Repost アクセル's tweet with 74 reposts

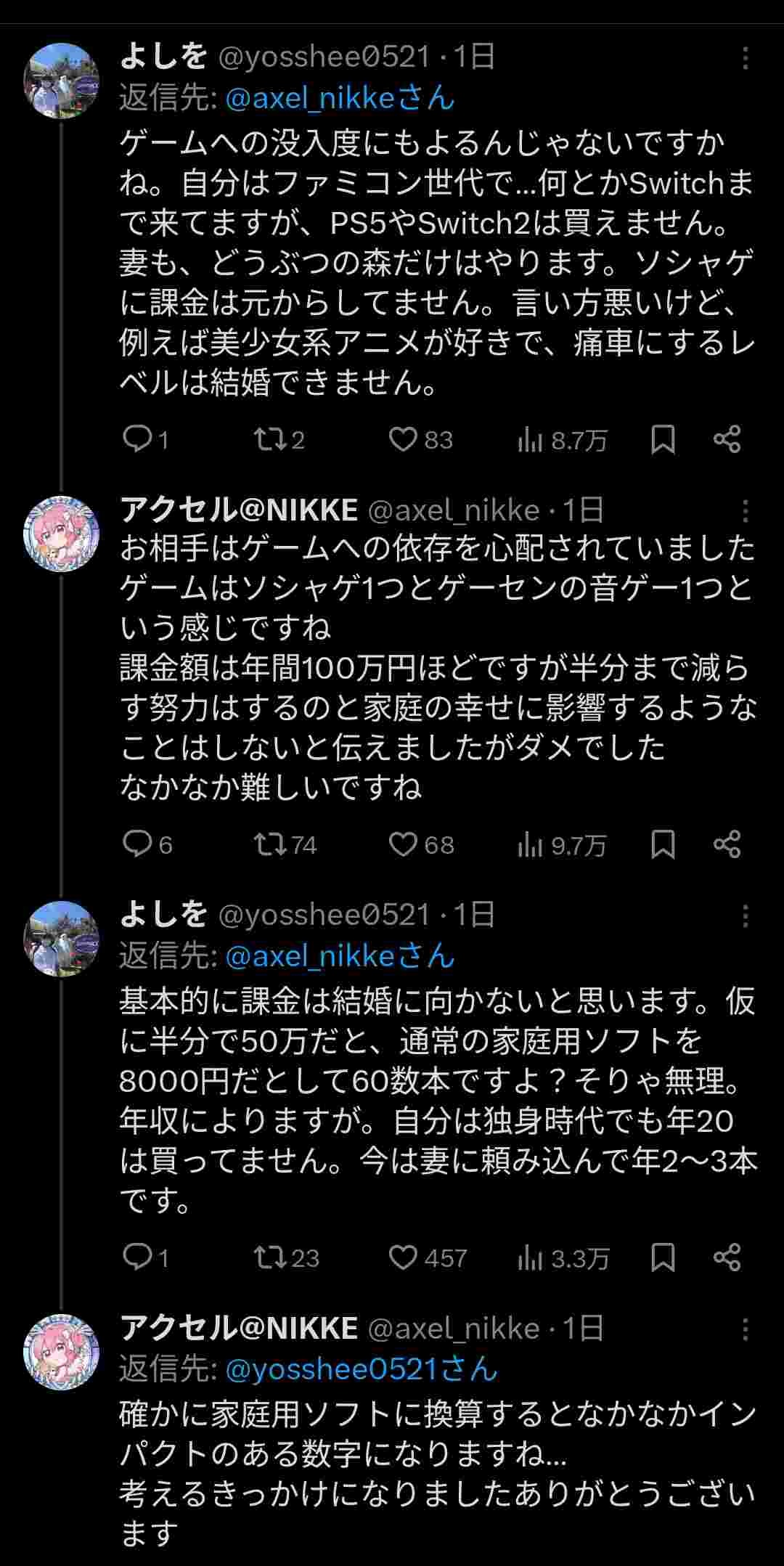point(270,844)
